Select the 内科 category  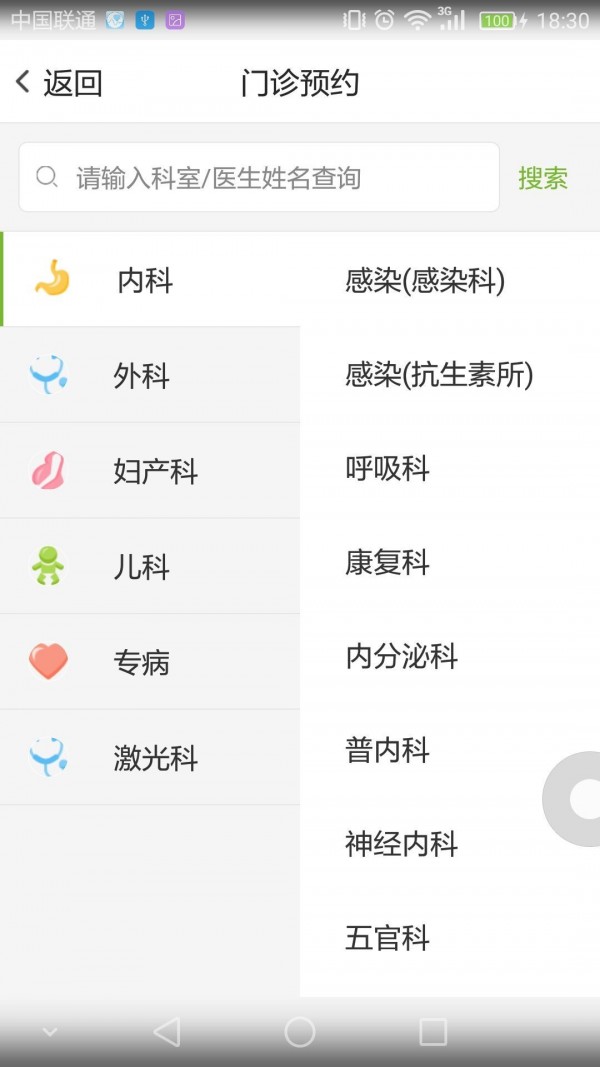coord(145,281)
